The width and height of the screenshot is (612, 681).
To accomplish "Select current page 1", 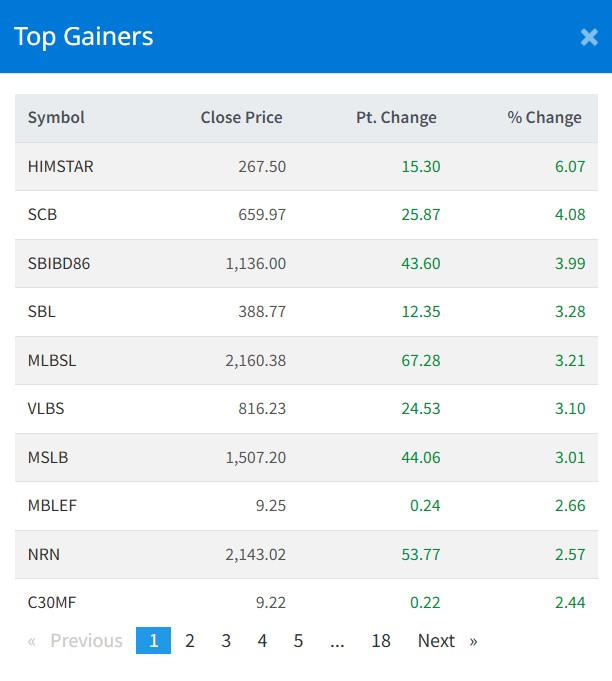I will (153, 641).
